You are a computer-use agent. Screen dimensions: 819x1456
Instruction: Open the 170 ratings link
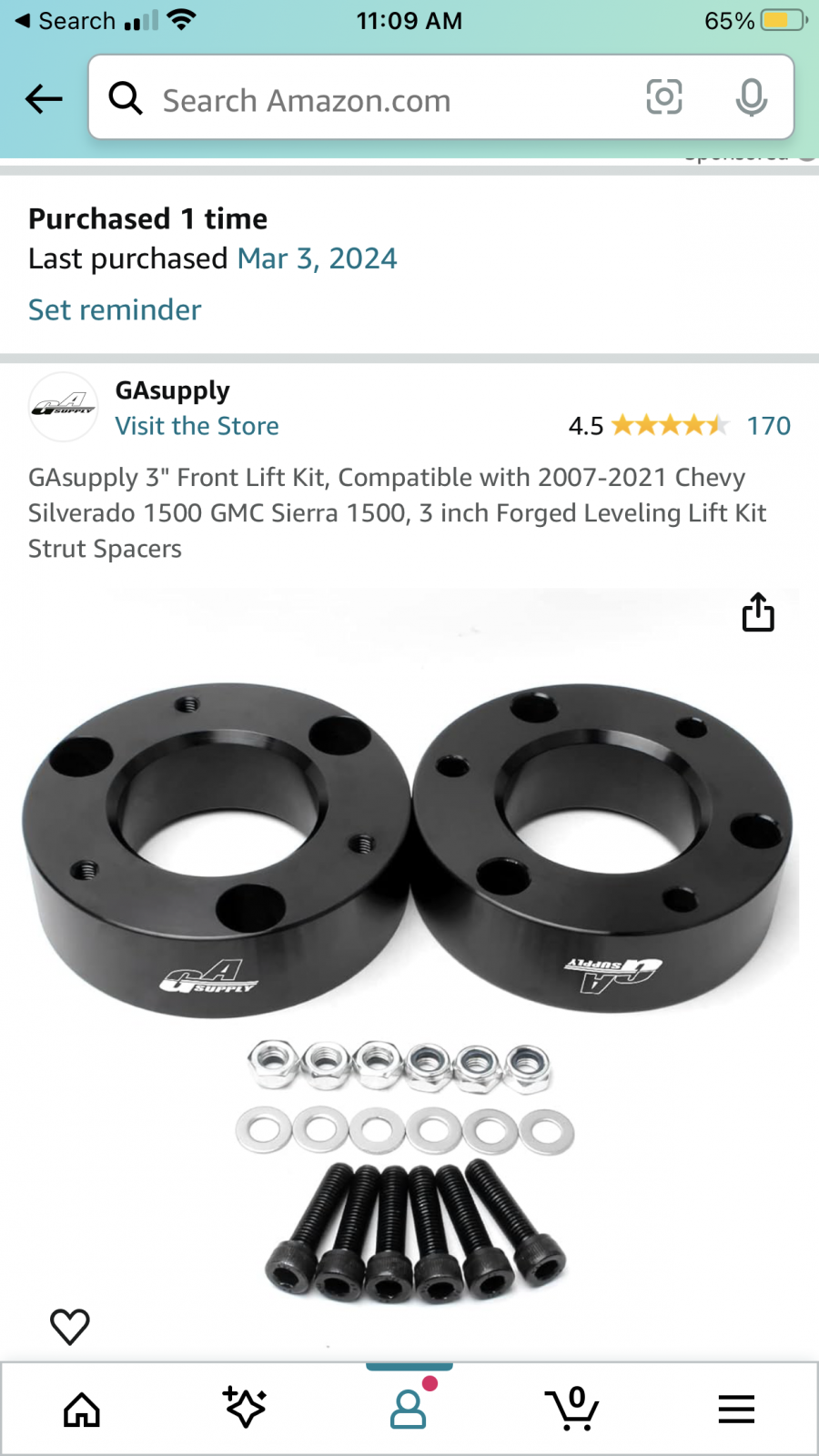(x=768, y=425)
